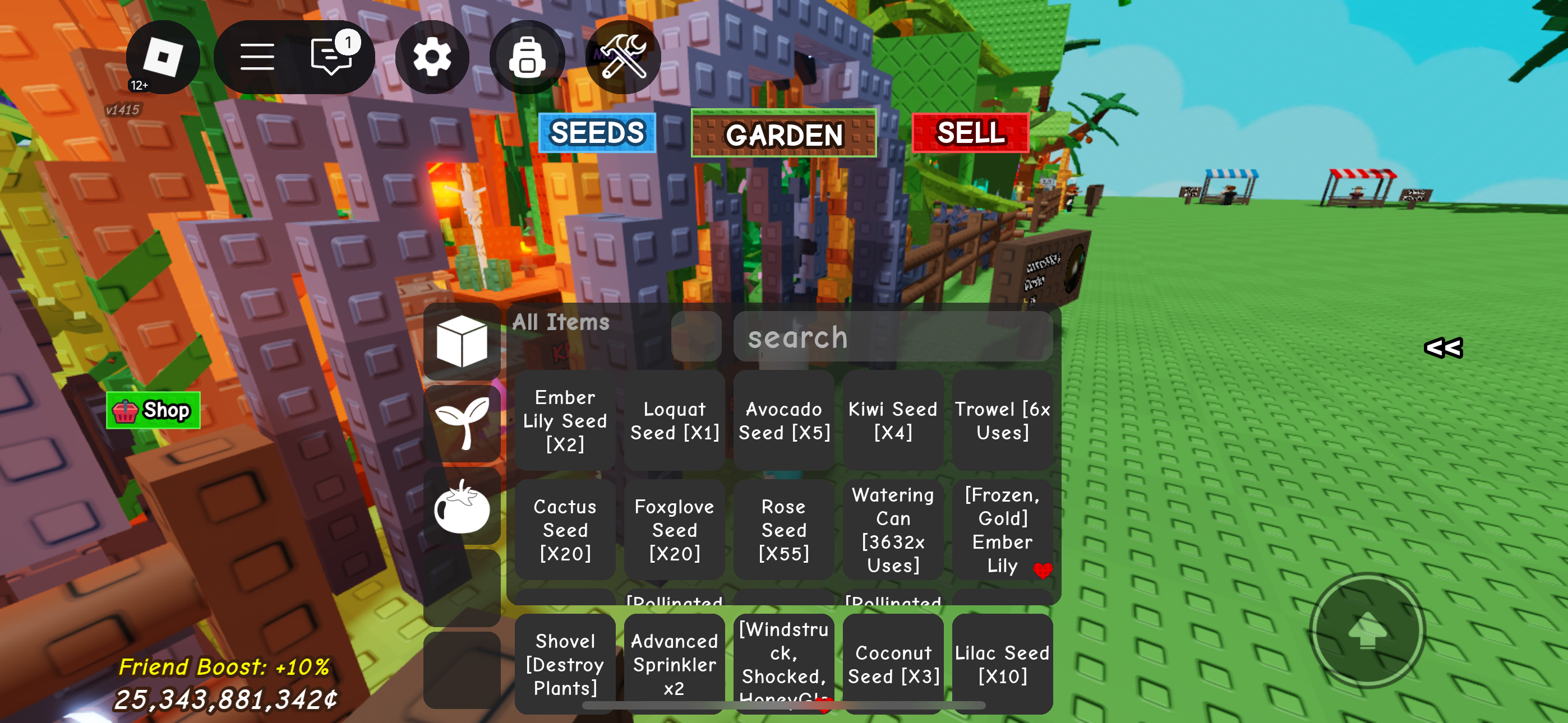This screenshot has height=723, width=1568.
Task: Equip the Trowel [6x Uses]
Action: (x=1002, y=420)
